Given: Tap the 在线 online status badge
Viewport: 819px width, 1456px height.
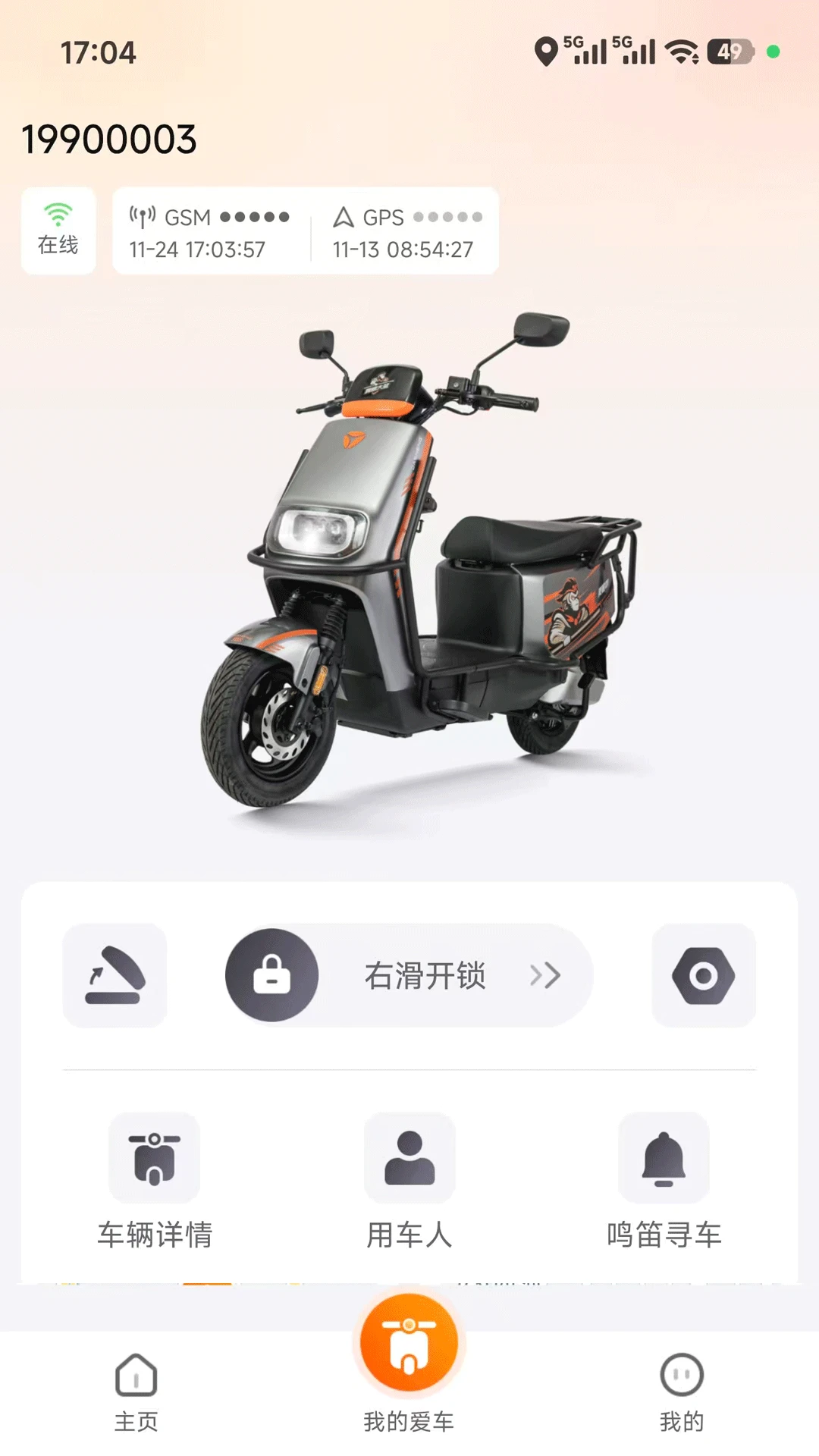Looking at the screenshot, I should (x=58, y=231).
